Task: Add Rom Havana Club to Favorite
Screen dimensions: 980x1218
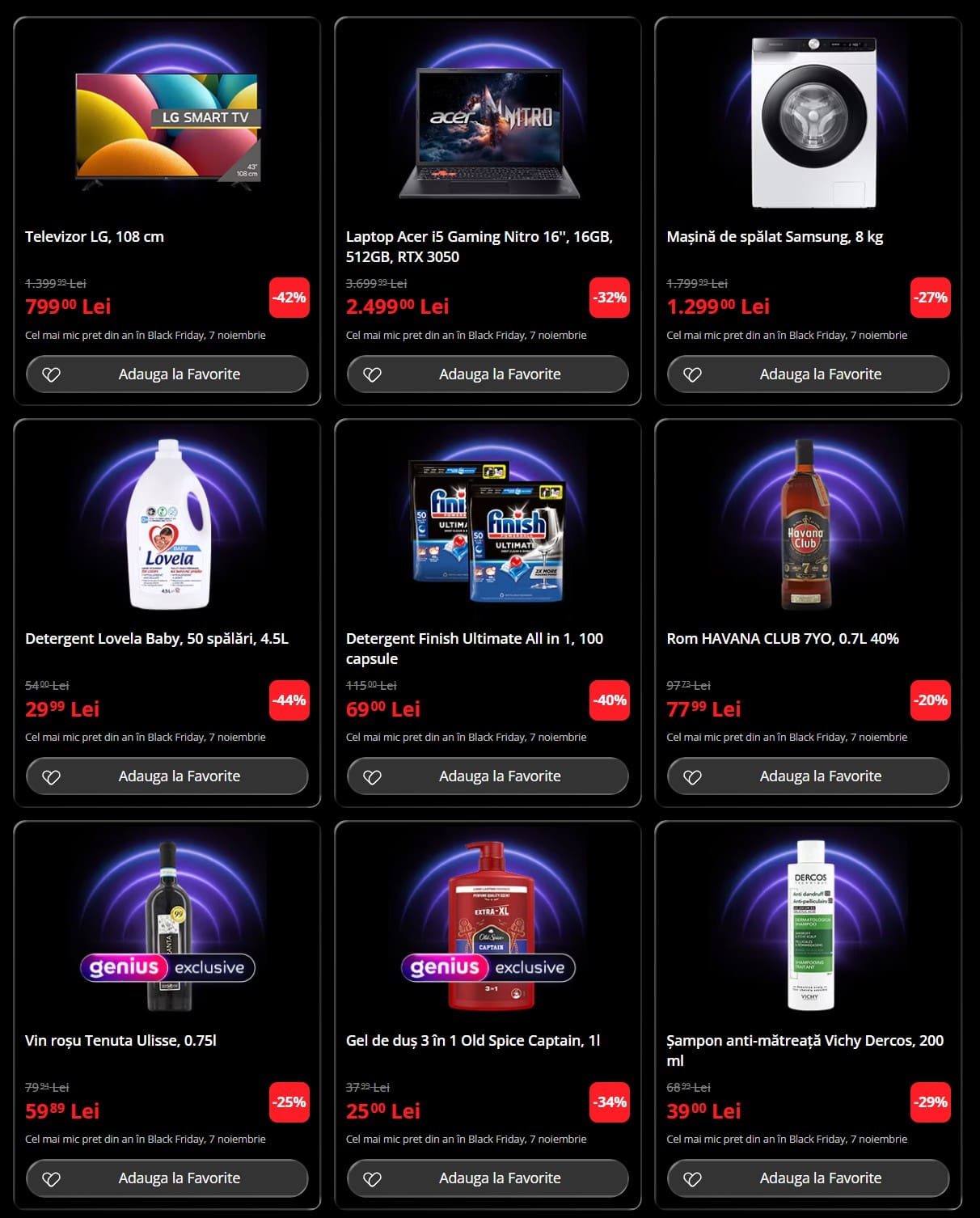Action: pyautogui.click(x=808, y=776)
